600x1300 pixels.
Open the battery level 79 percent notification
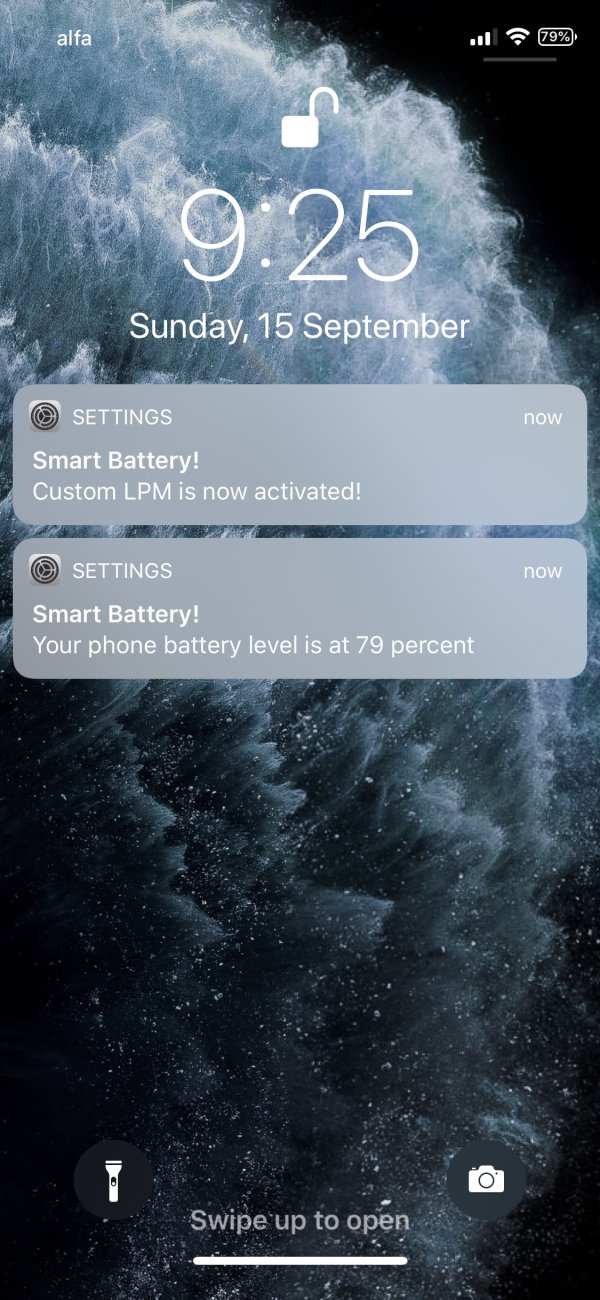[299, 609]
